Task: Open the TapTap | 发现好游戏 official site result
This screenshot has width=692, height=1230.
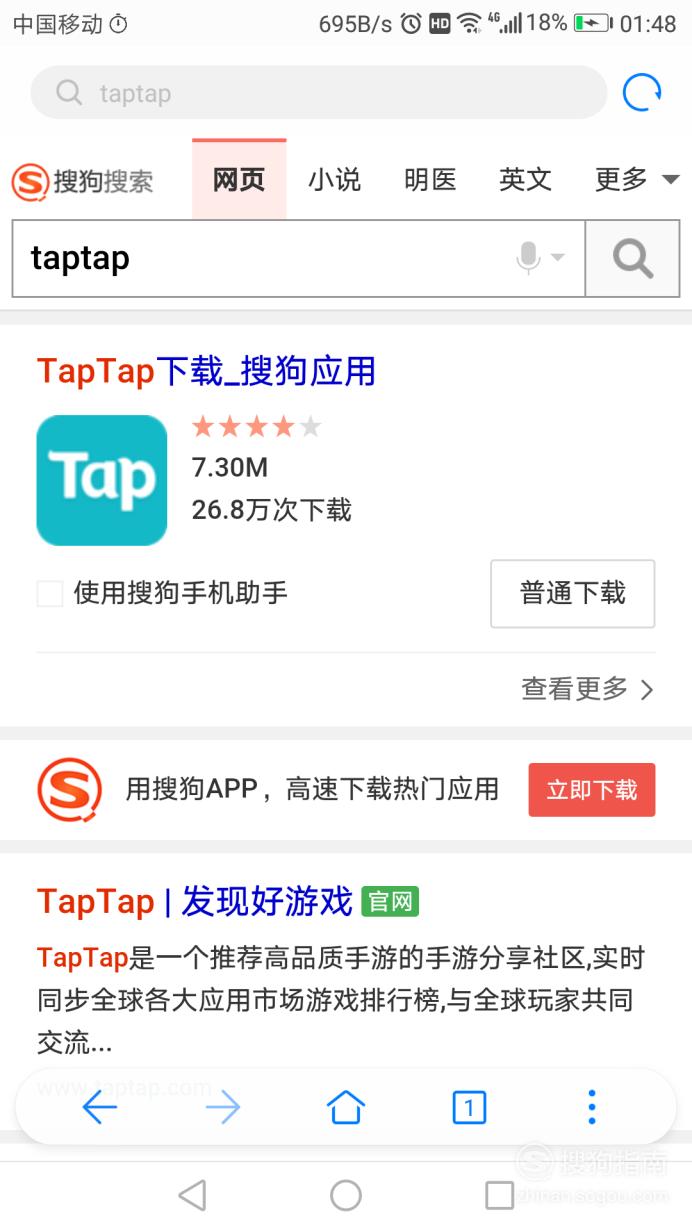Action: (x=195, y=902)
